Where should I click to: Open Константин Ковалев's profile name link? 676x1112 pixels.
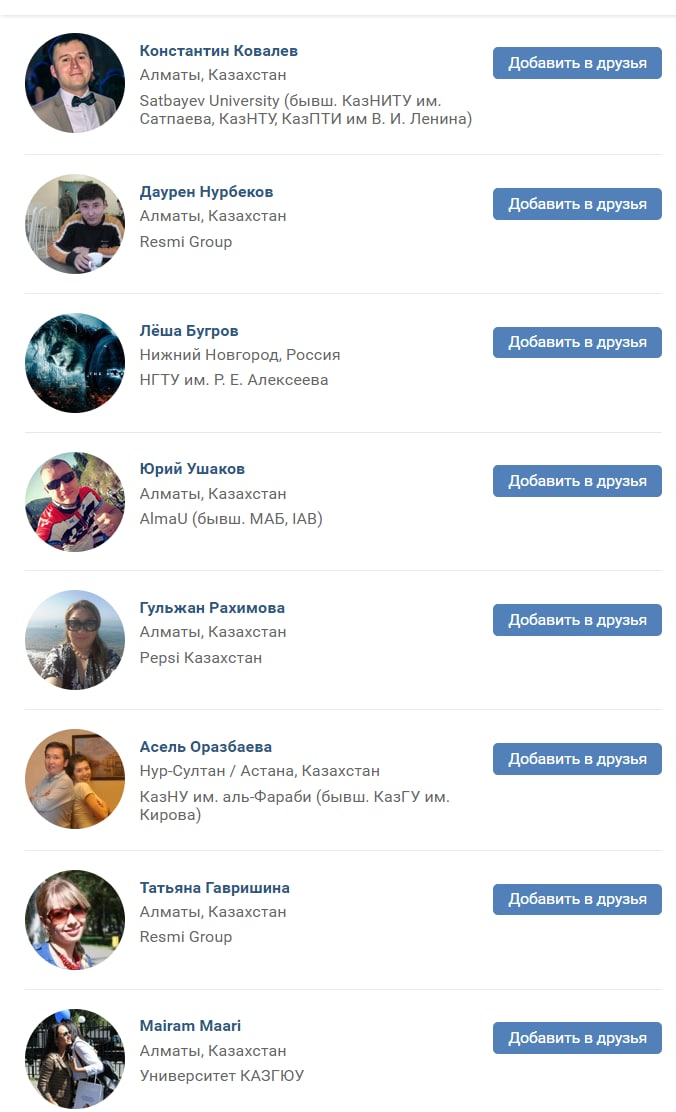point(218,51)
